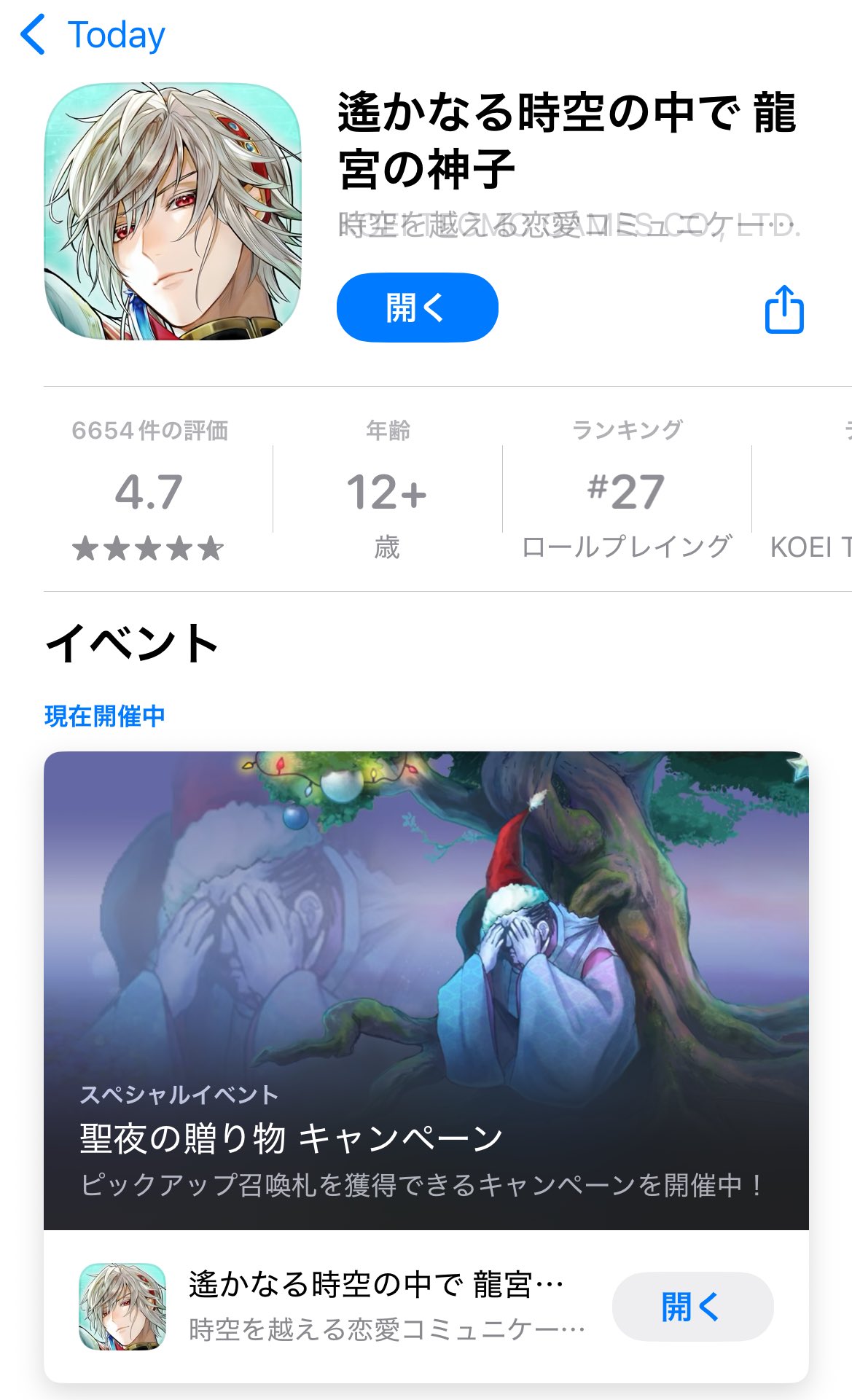The image size is (852, 1400).
Task: Go back to the Today page
Action: coord(93,35)
